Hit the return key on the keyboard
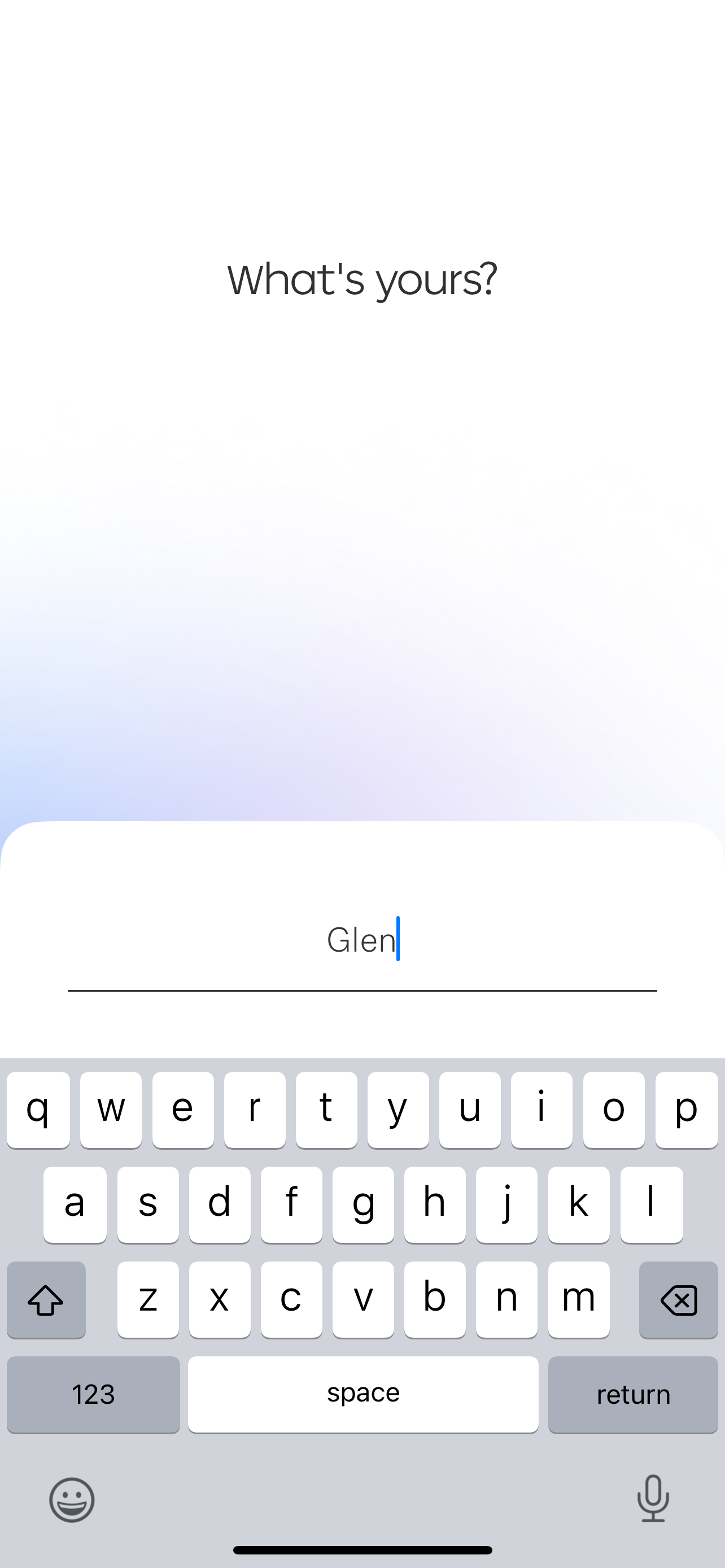This screenshot has height=1568, width=725. pyautogui.click(x=632, y=1394)
